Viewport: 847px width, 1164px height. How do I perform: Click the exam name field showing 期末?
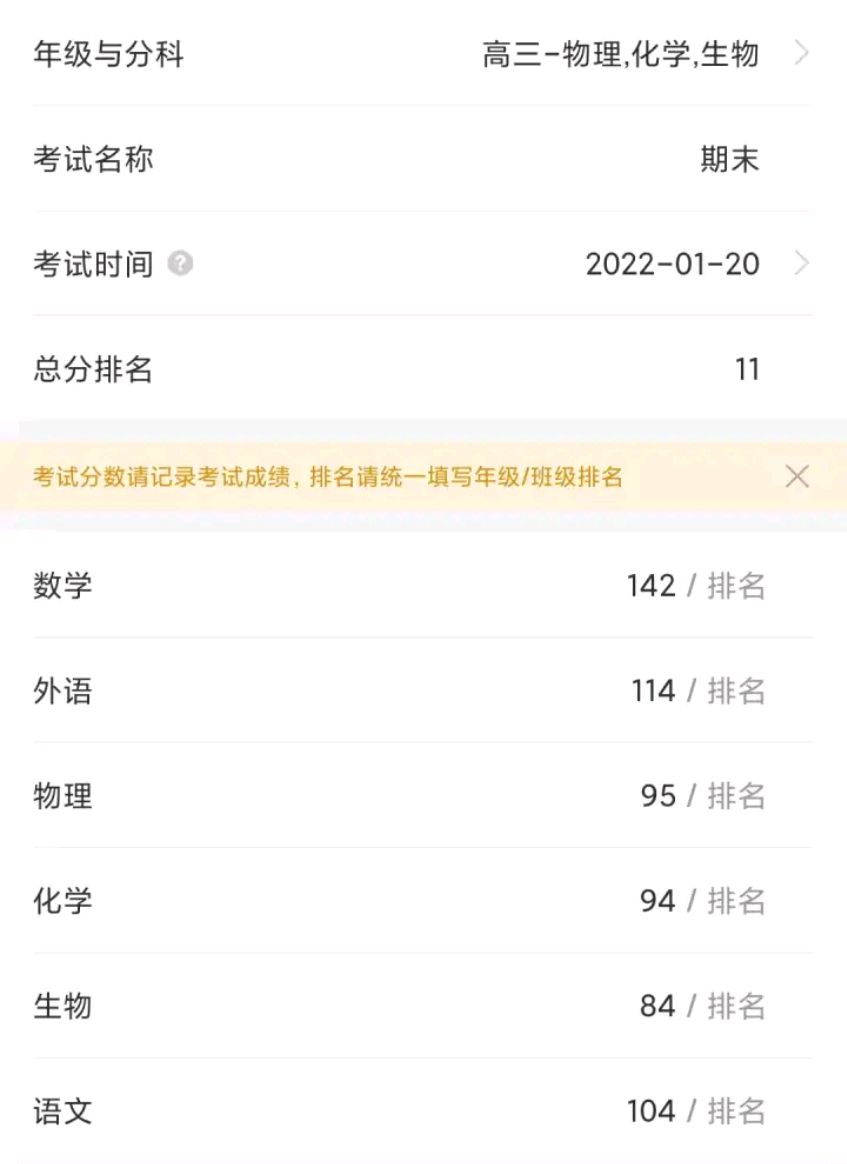(728, 158)
